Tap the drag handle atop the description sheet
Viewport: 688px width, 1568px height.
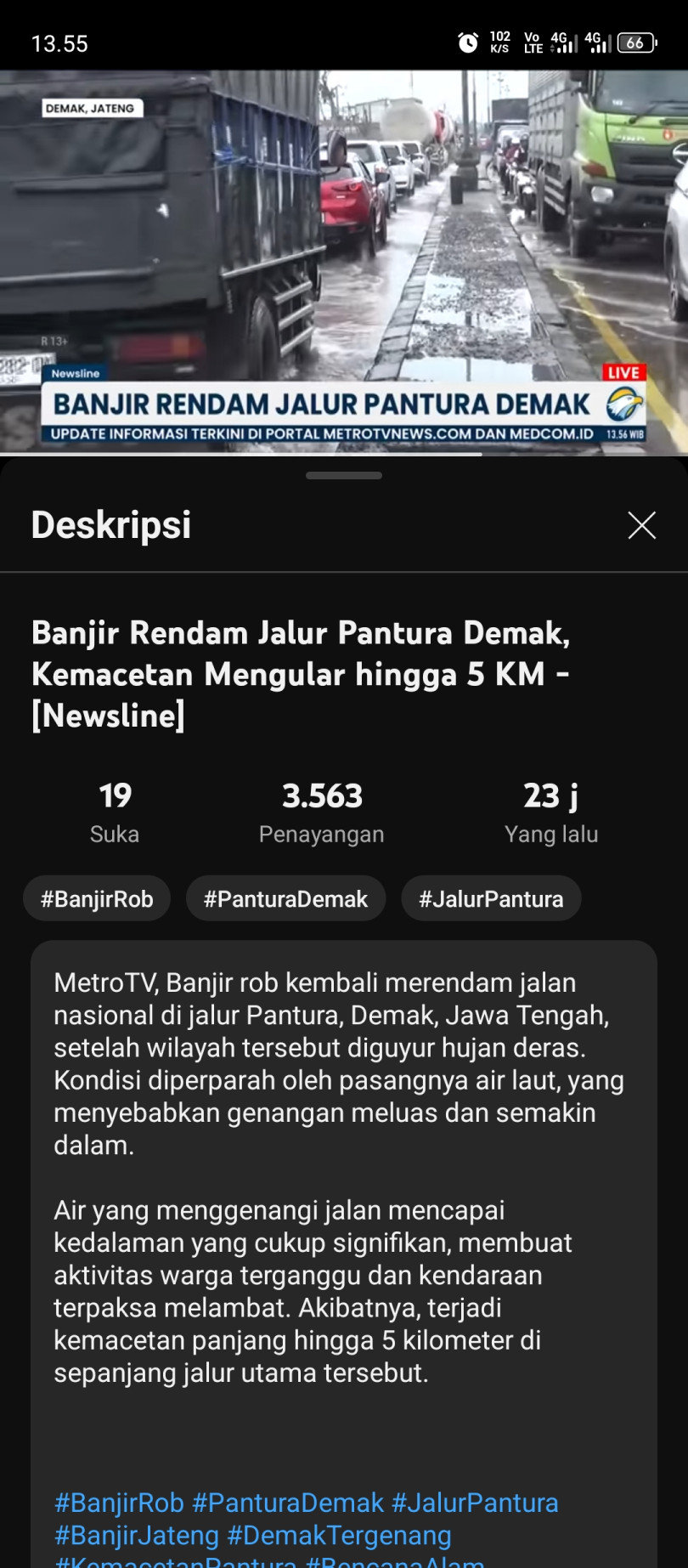(x=343, y=476)
